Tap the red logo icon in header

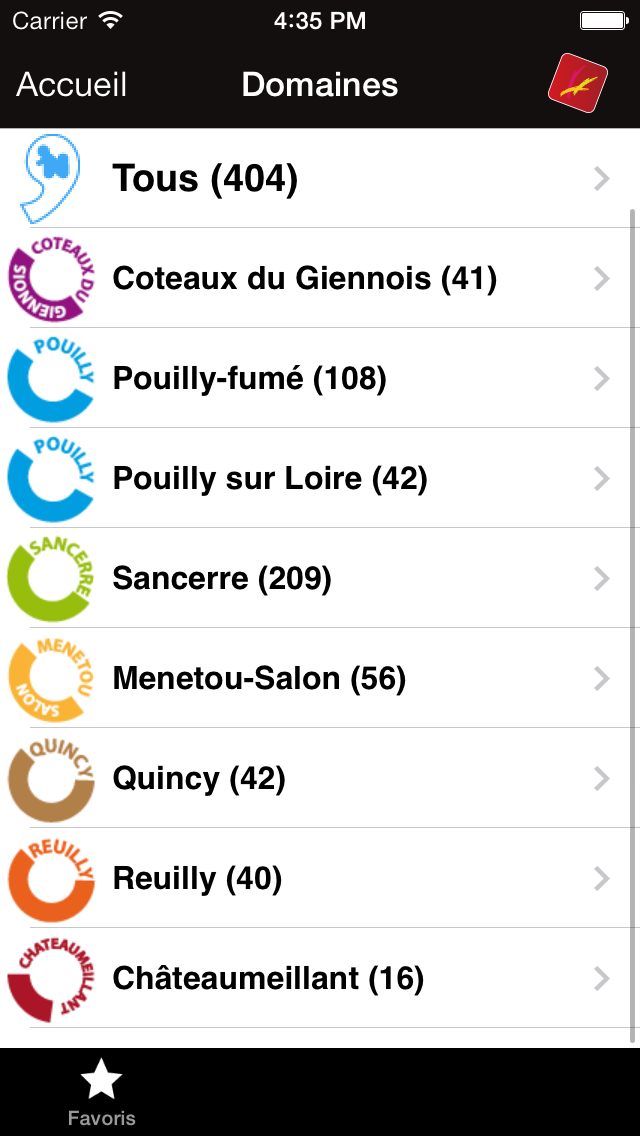(x=578, y=82)
